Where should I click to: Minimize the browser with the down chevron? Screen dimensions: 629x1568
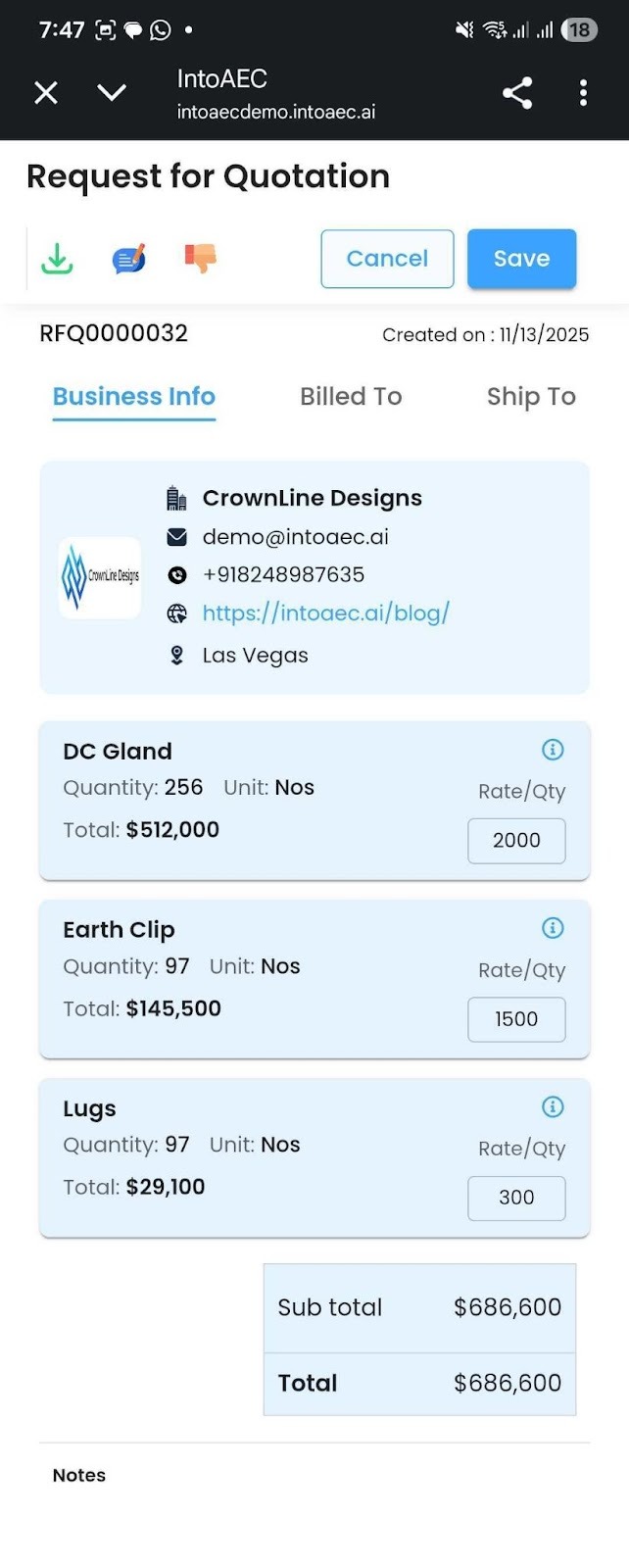pyautogui.click(x=112, y=93)
